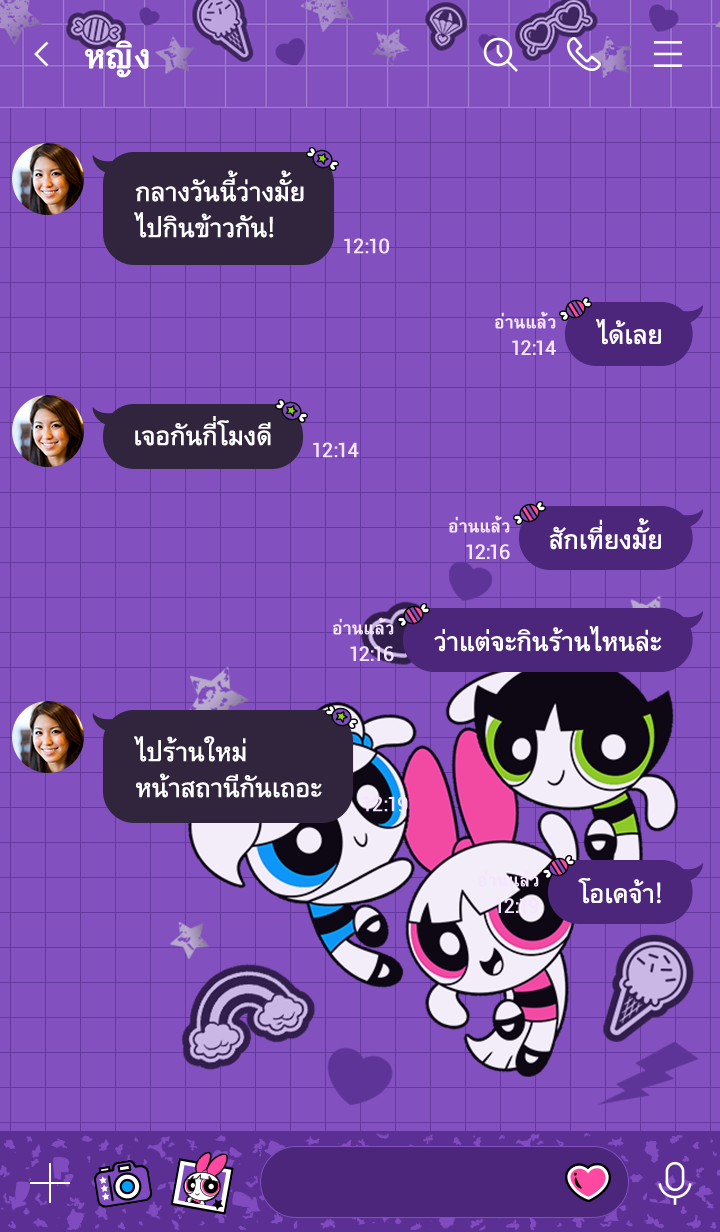
Task: Open the camera to take a photo
Action: coord(122,1183)
